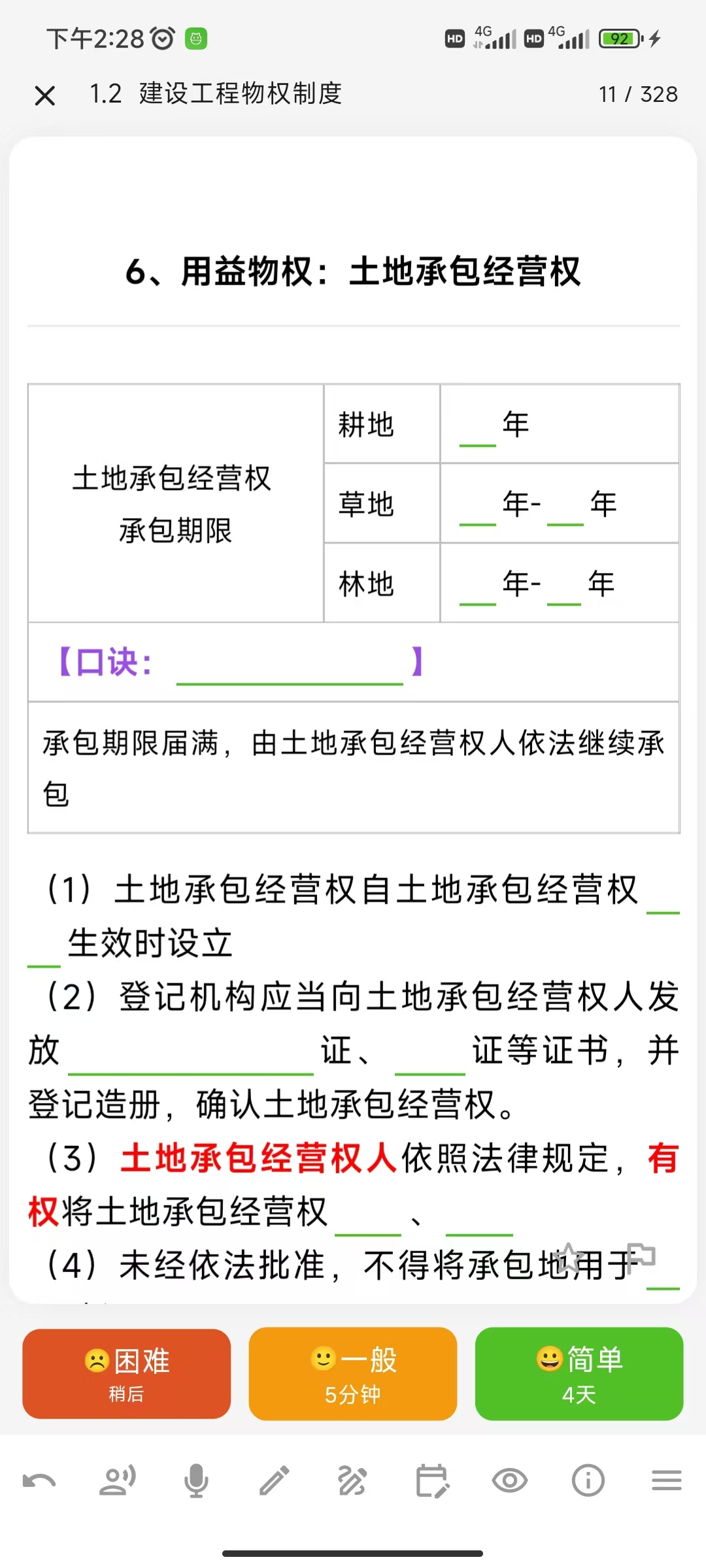The height and width of the screenshot is (1568, 706).
Task: Close the flashcard review screen
Action: click(44, 95)
